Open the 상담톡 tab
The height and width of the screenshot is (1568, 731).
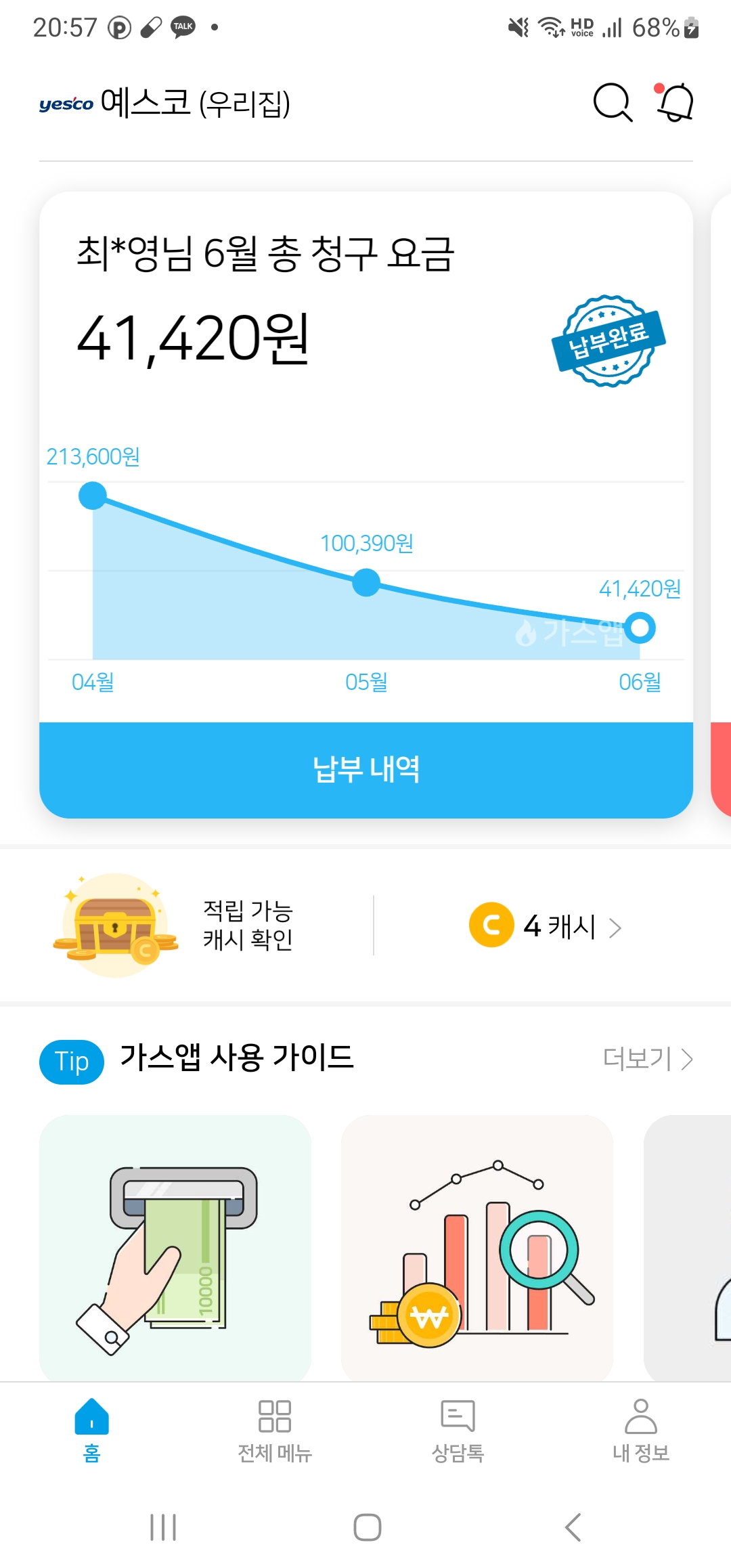click(x=458, y=1430)
